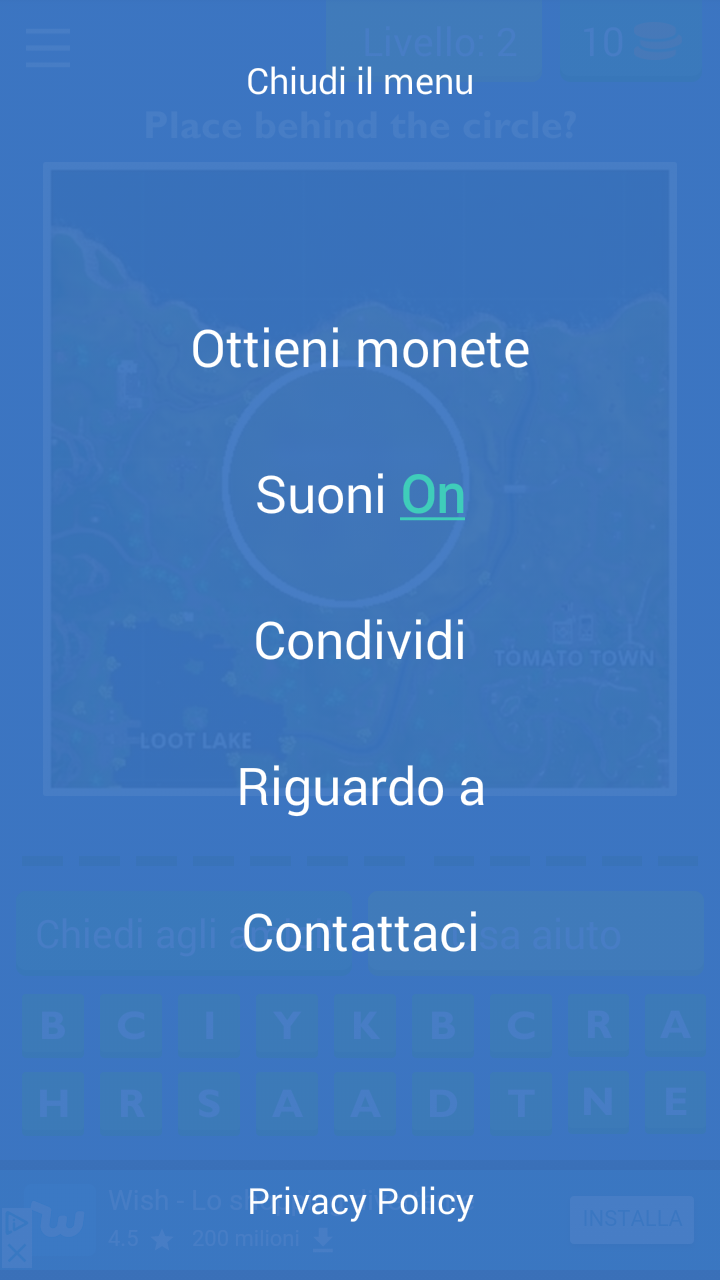
Task: Open the Riguardo a page
Action: tap(360, 787)
